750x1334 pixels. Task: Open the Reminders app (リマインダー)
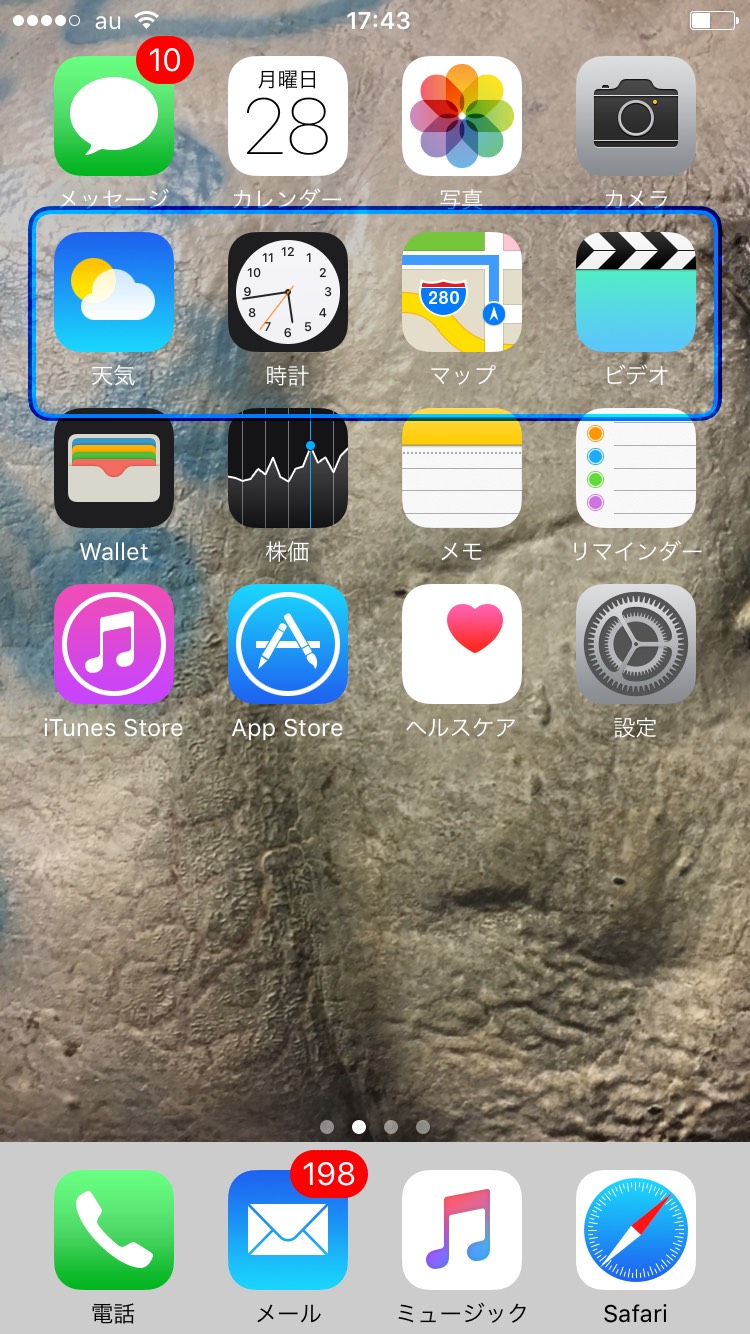tap(636, 468)
